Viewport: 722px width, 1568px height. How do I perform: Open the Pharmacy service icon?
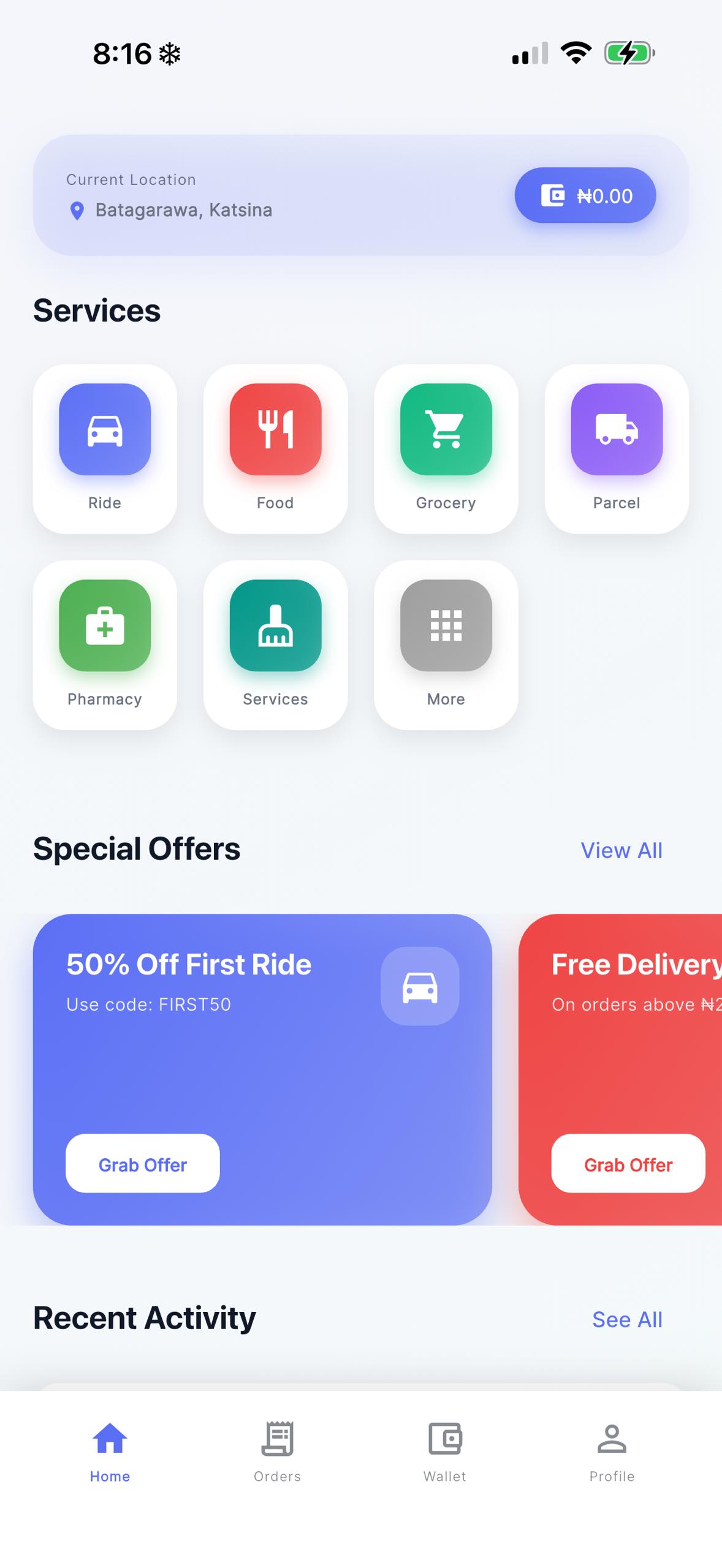pyautogui.click(x=104, y=627)
